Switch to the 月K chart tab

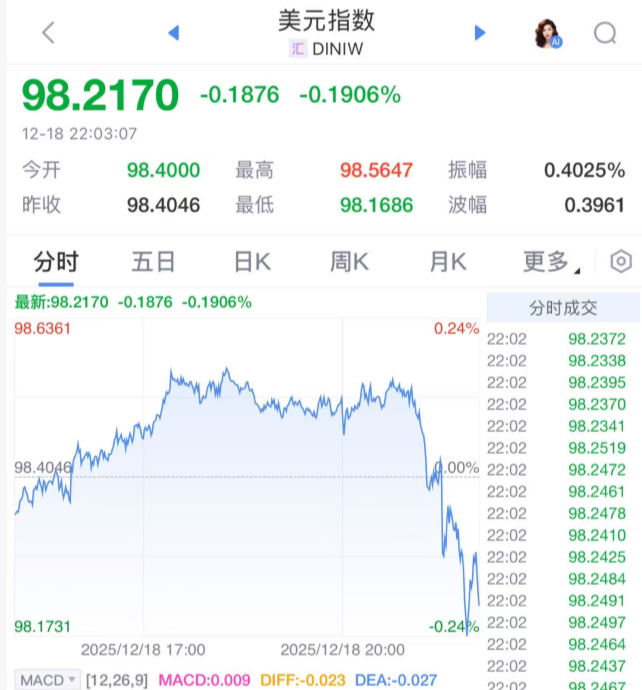[448, 262]
